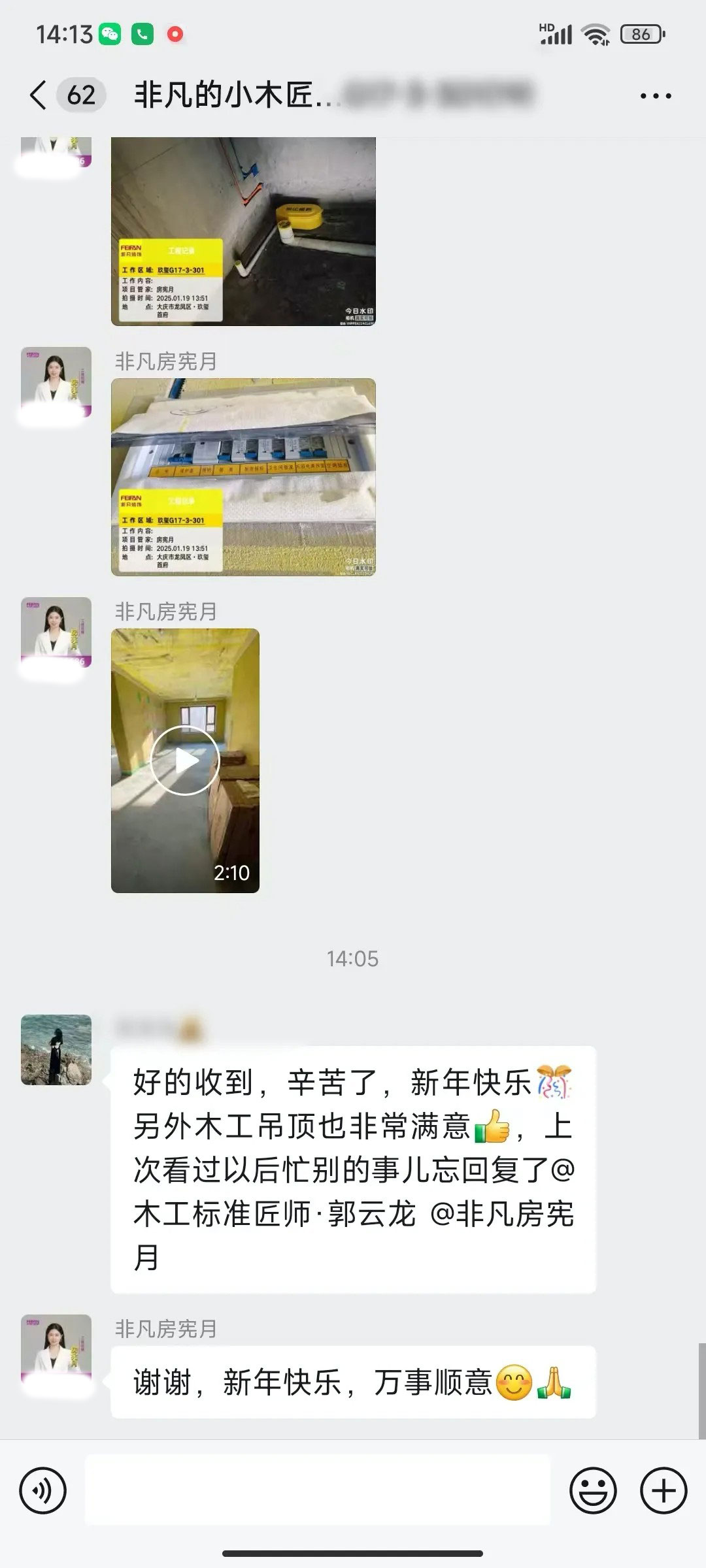
Task: Play the 2:10 video from 非凡房宪月
Action: [185, 760]
